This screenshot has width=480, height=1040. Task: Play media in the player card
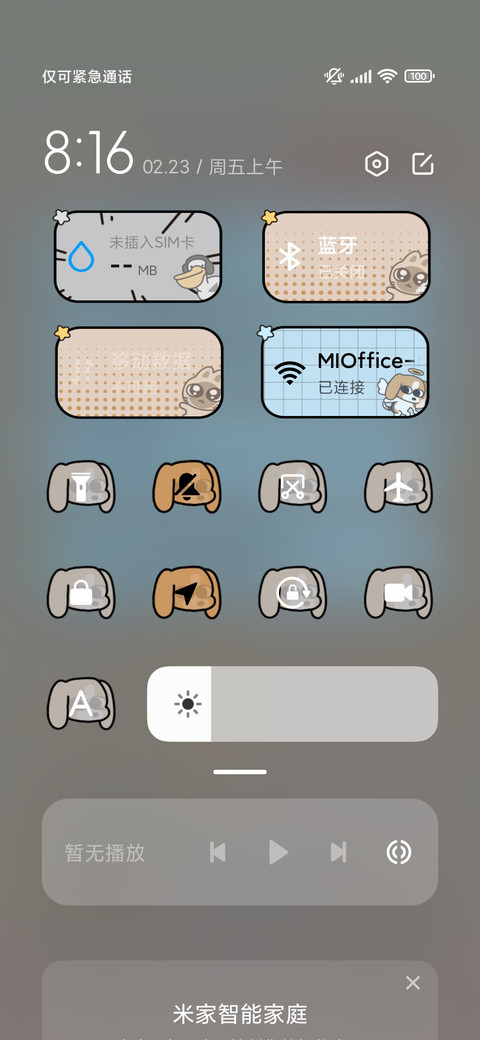(278, 852)
